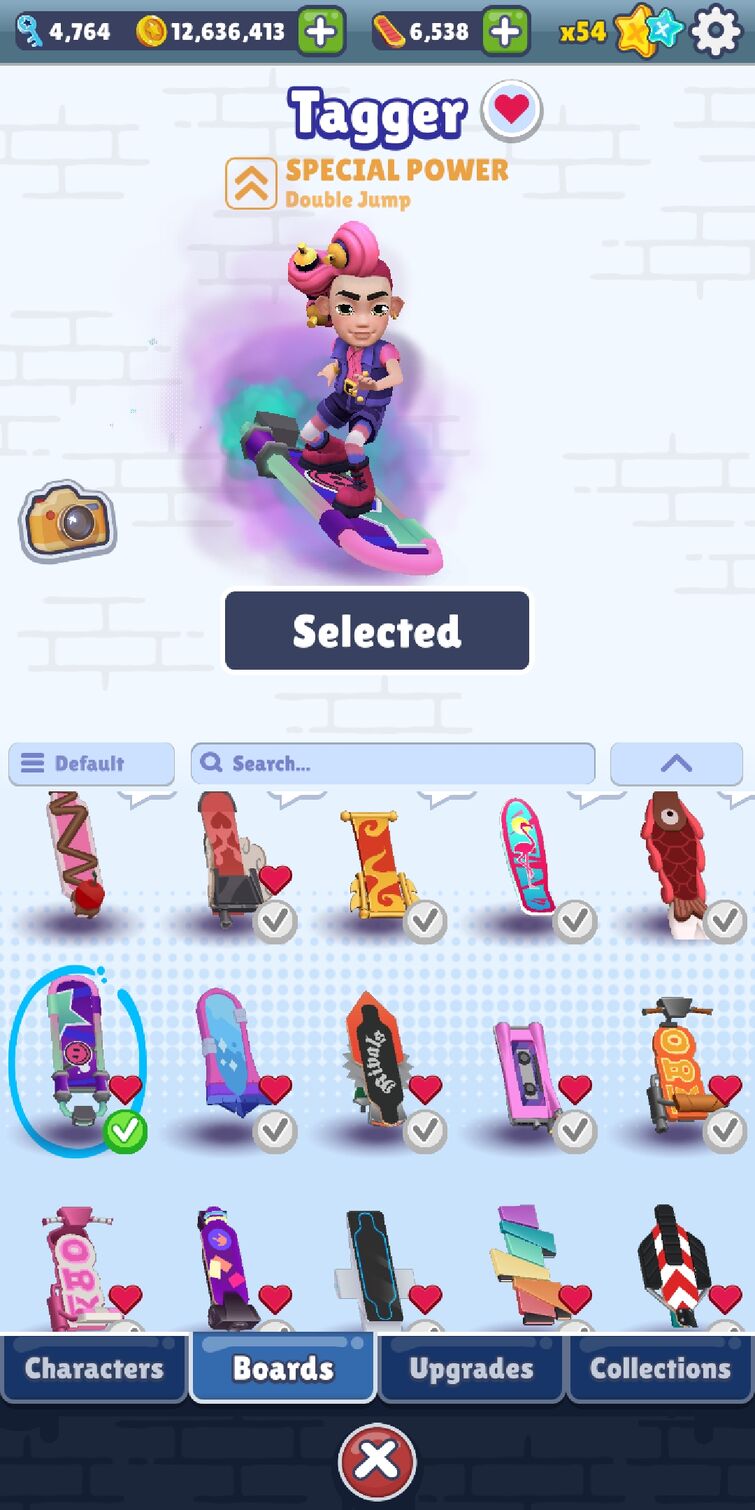Open the settings gear

tap(716, 32)
